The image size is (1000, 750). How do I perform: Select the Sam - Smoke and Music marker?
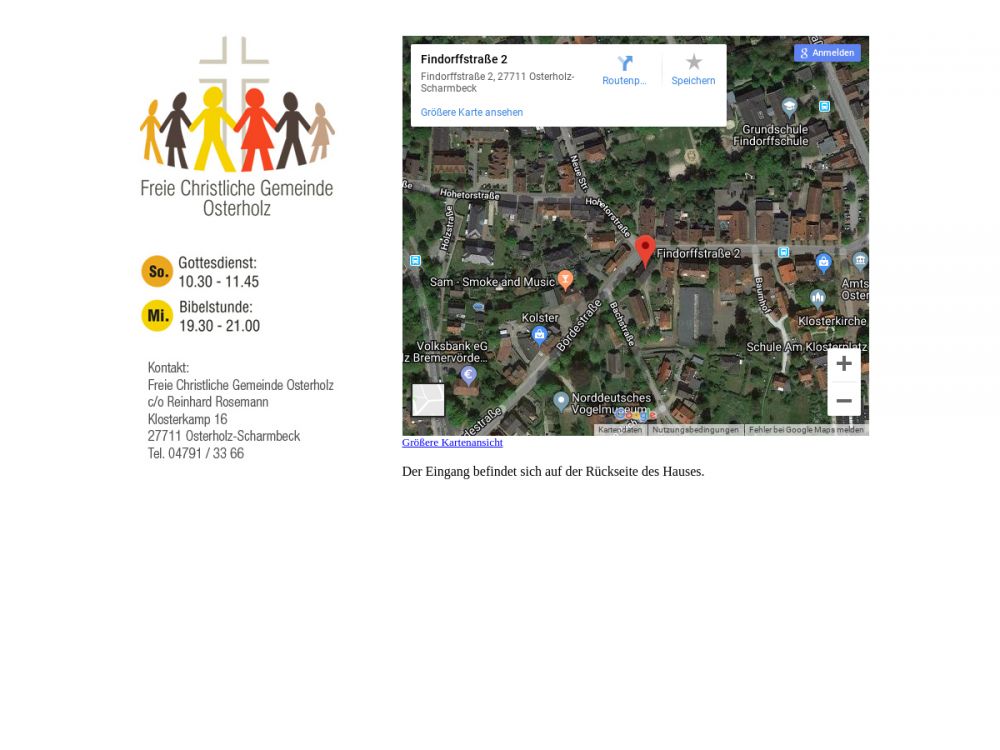coord(565,280)
